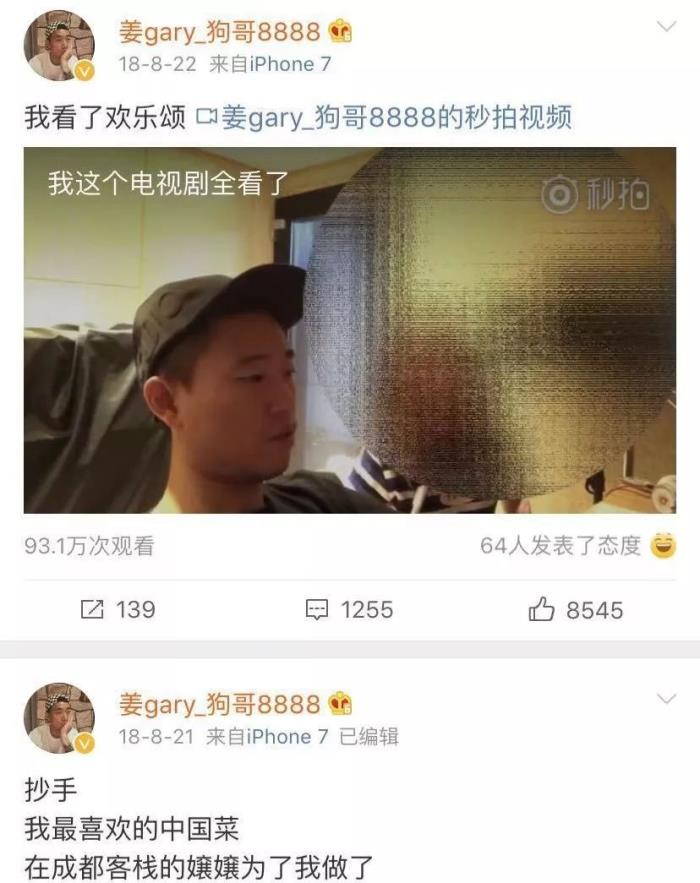Screen dimensions: 700x883
Task: Open the 1255 comments
Action: [x=349, y=610]
